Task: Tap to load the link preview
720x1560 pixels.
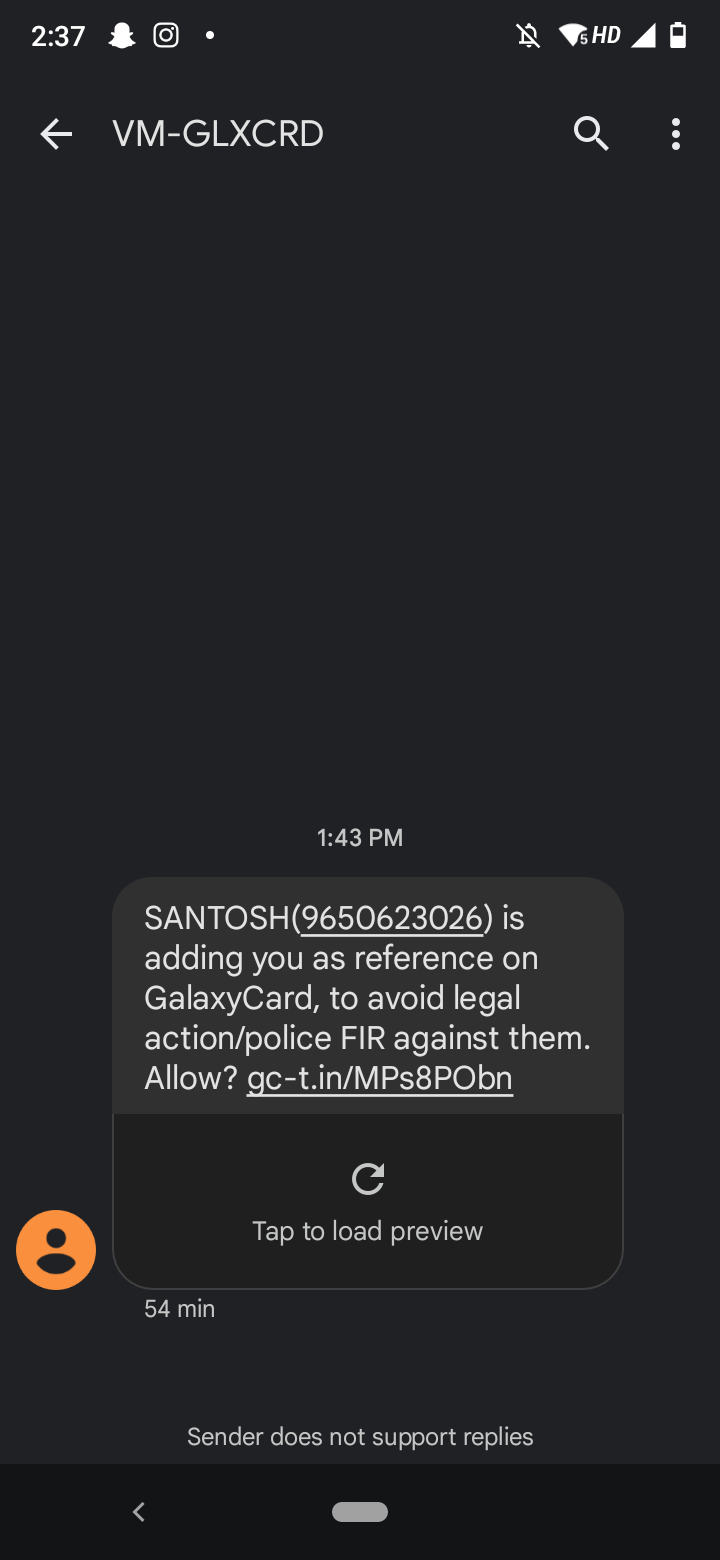Action: point(368,1201)
